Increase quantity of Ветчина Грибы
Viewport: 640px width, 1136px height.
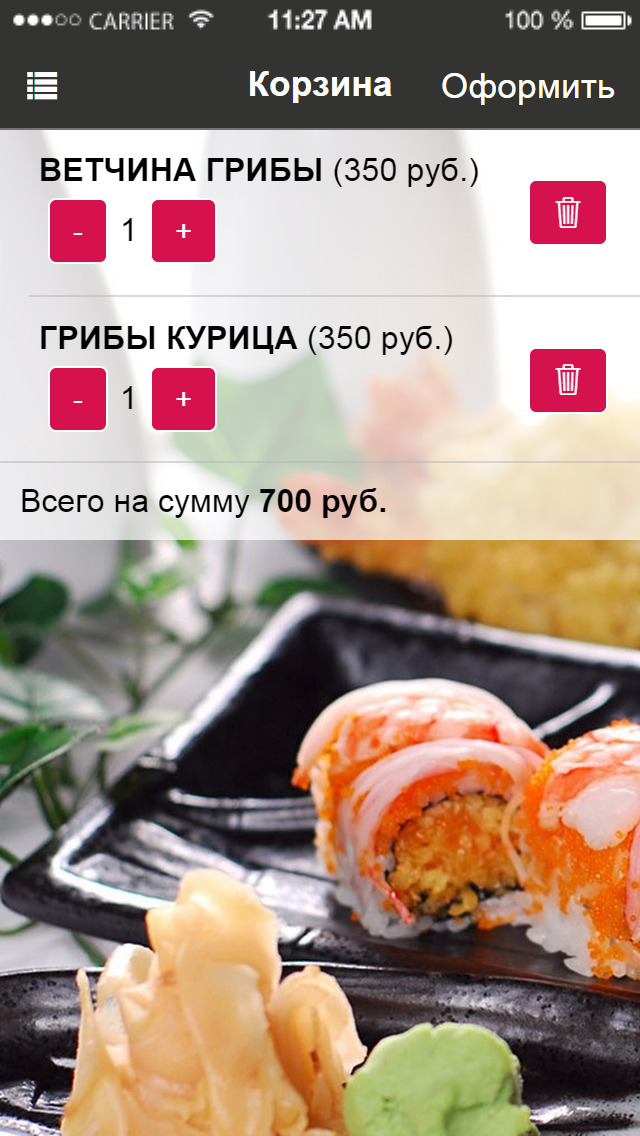pos(183,231)
